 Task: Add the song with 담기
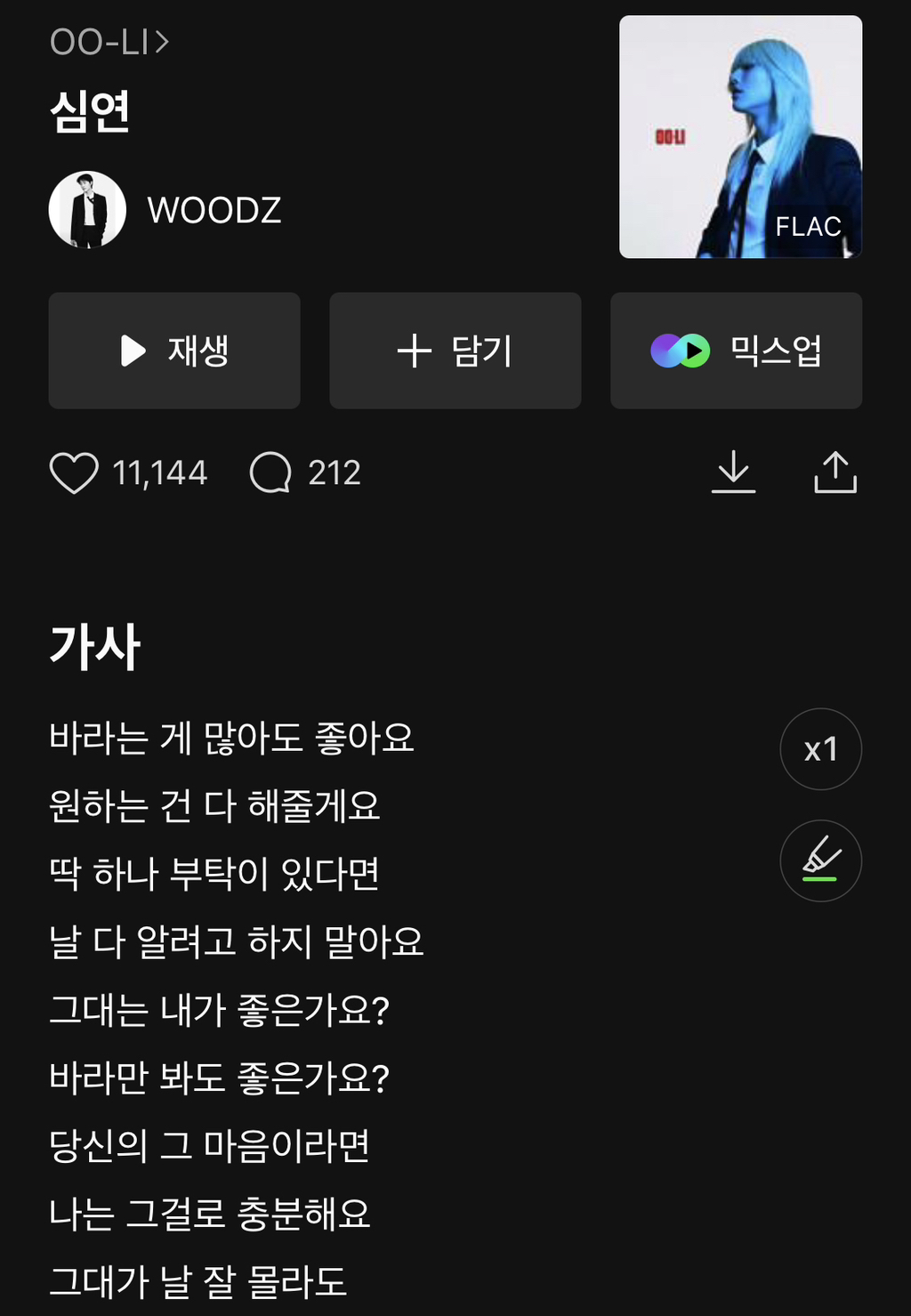coord(455,351)
